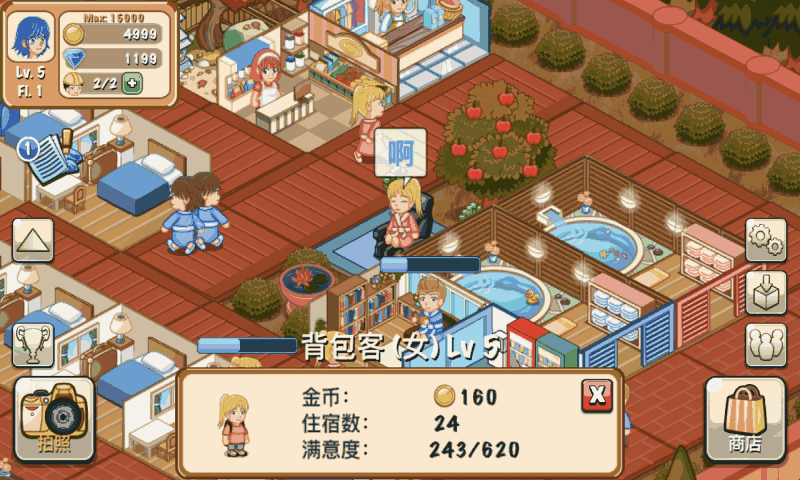The width and height of the screenshot is (800, 480).
Task: Open the settings gears
Action: [x=766, y=240]
